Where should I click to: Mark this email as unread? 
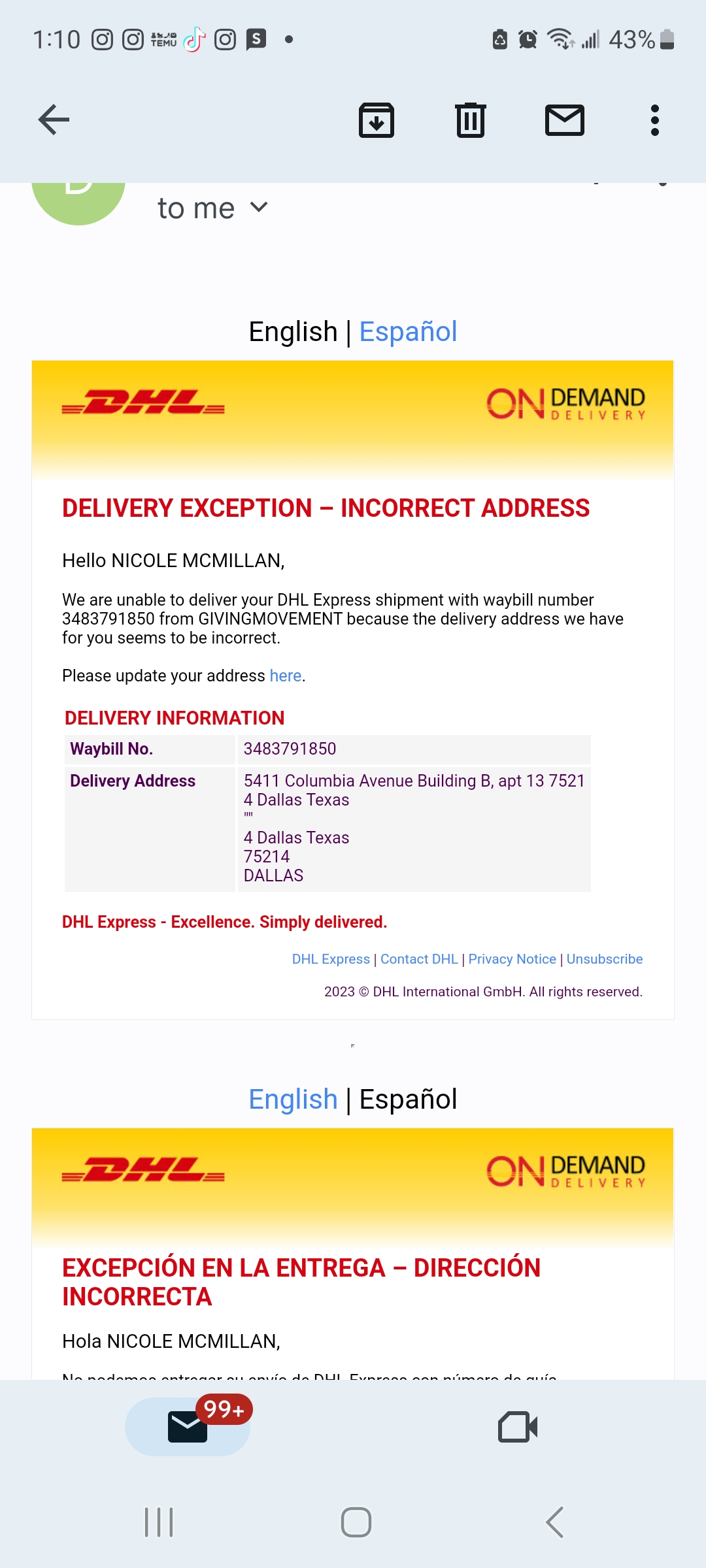pyautogui.click(x=564, y=120)
